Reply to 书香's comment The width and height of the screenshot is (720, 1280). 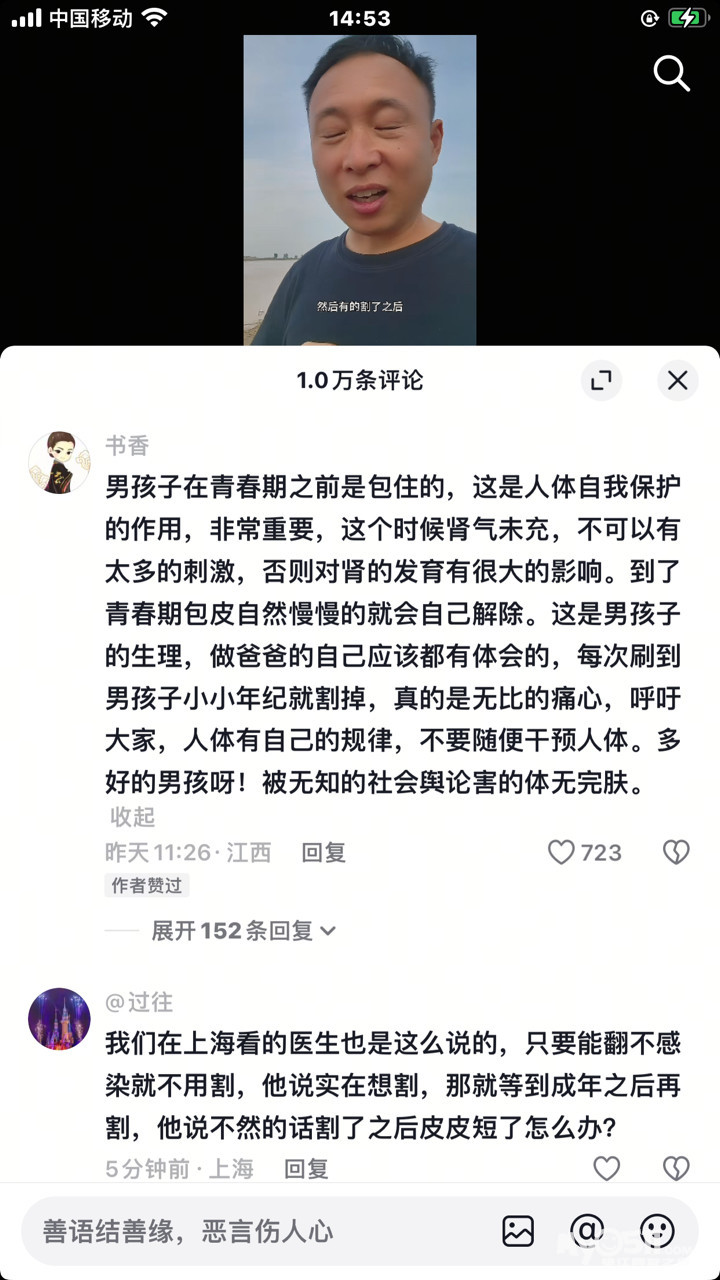click(x=324, y=853)
